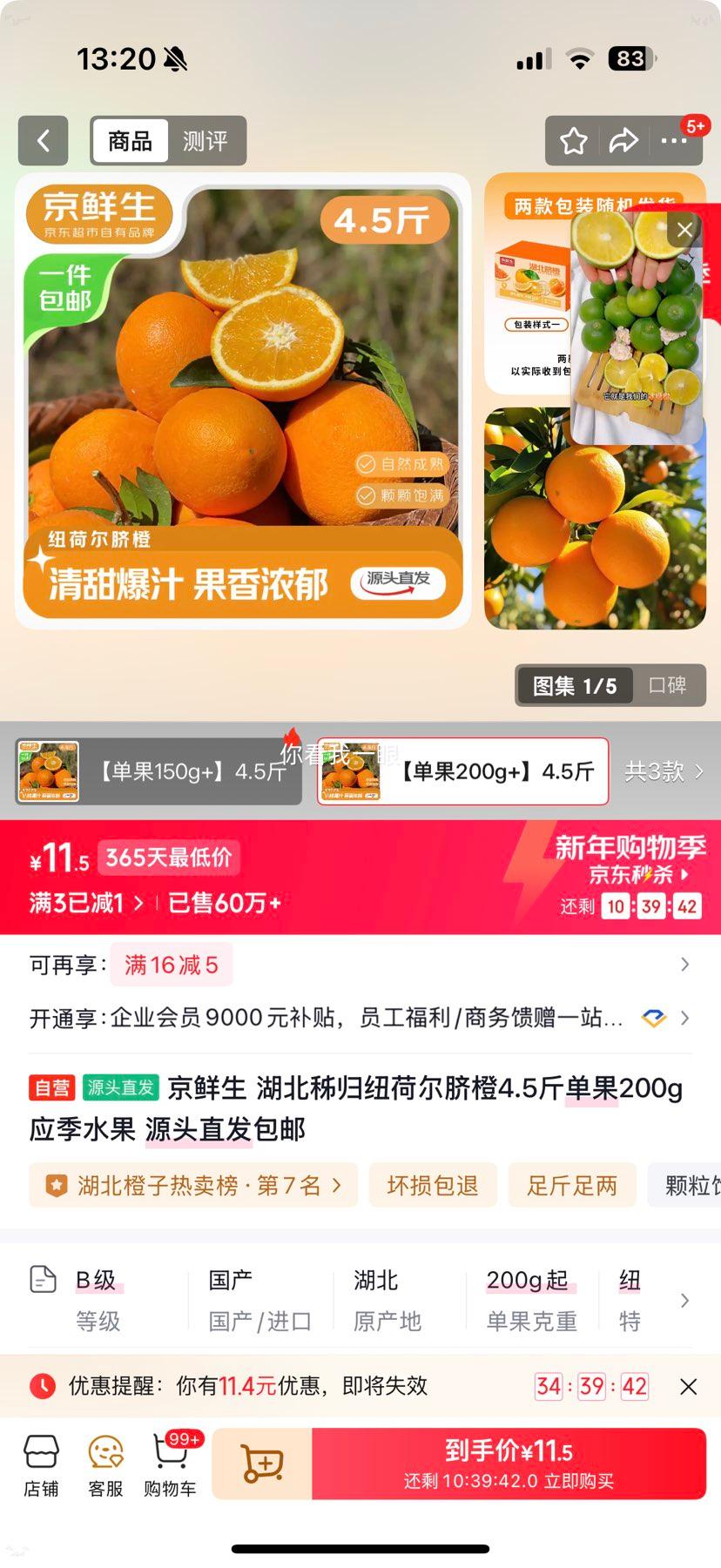Share the product via the share icon
Image resolution: width=721 pixels, height=1568 pixels.
pos(624,140)
